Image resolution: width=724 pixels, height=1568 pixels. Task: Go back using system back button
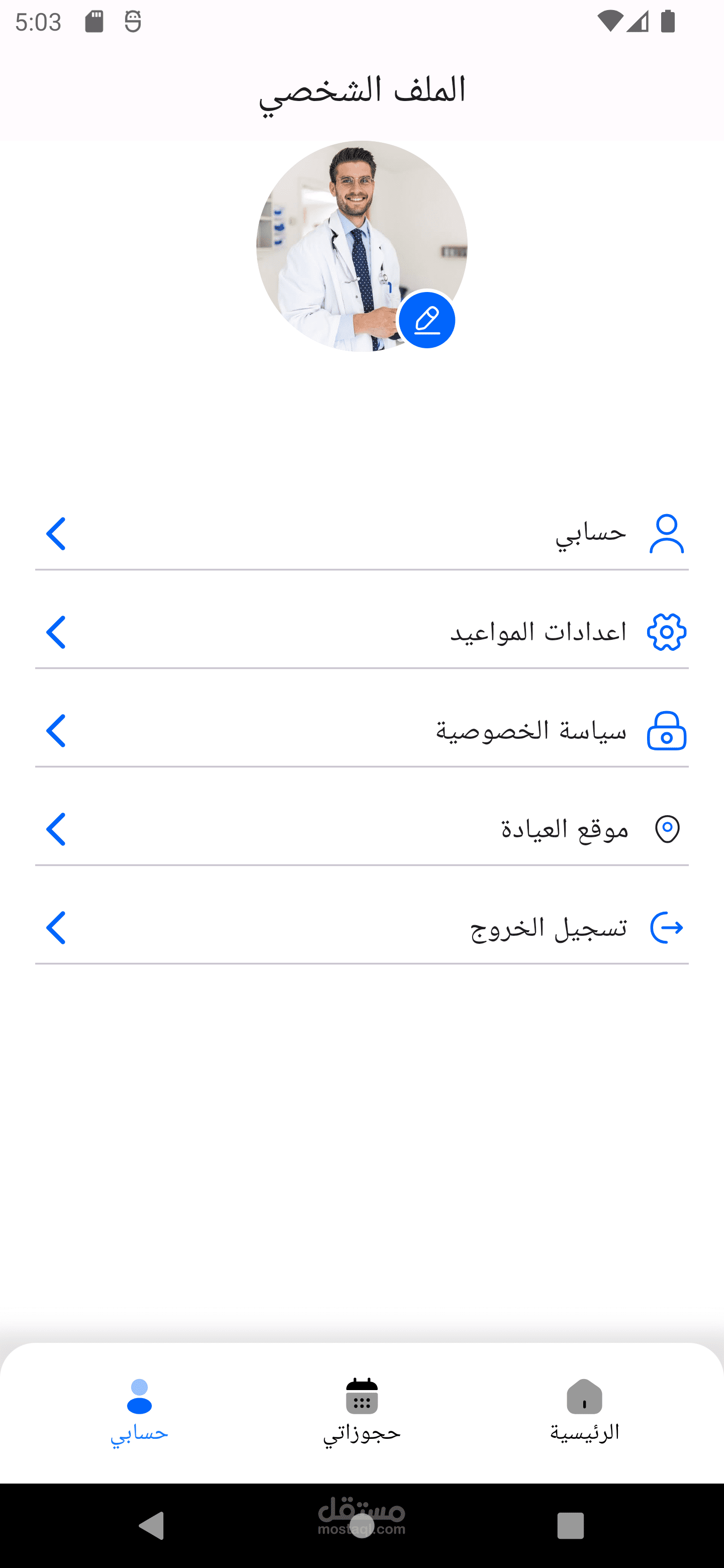152,1525
